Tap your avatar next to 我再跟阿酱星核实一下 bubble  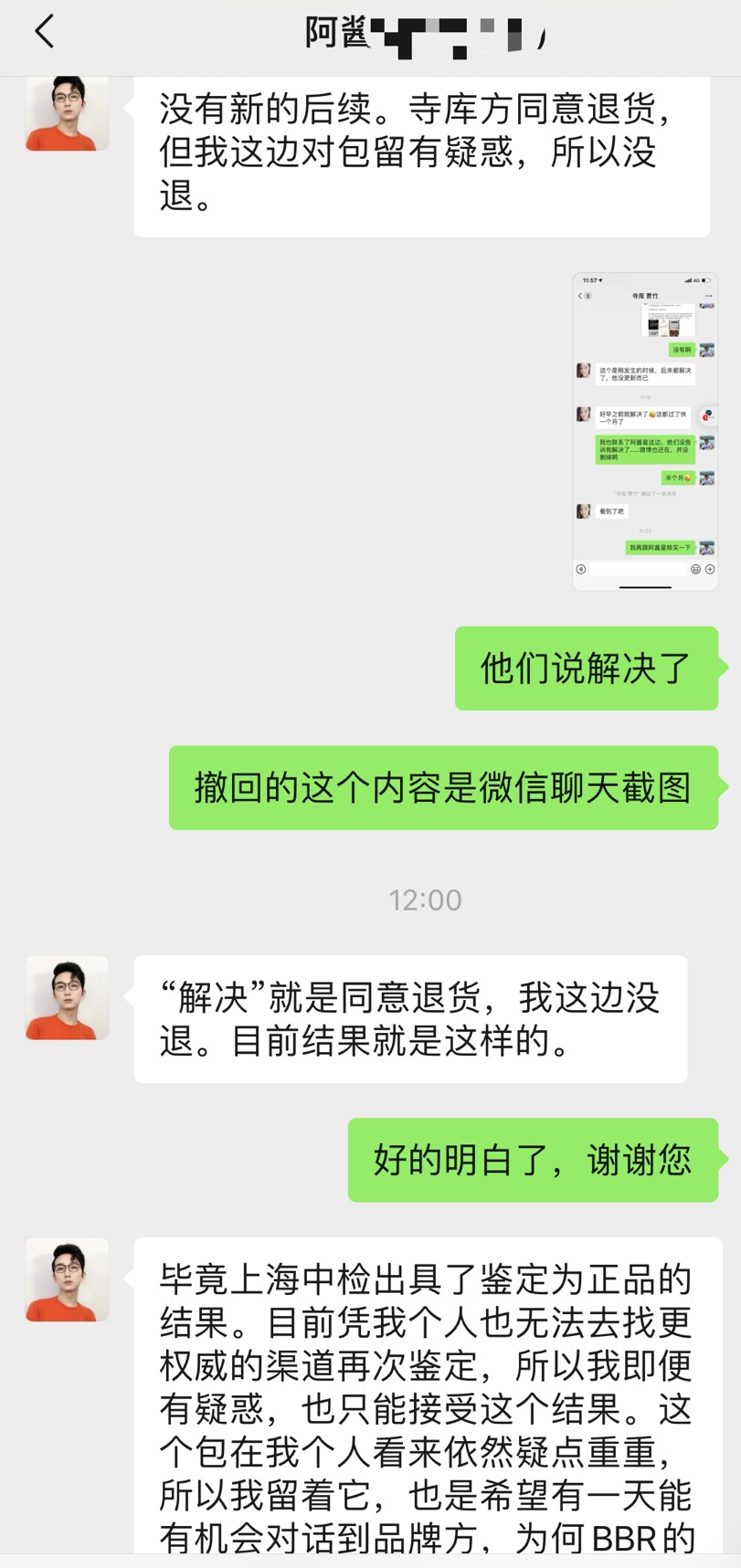coord(707,549)
